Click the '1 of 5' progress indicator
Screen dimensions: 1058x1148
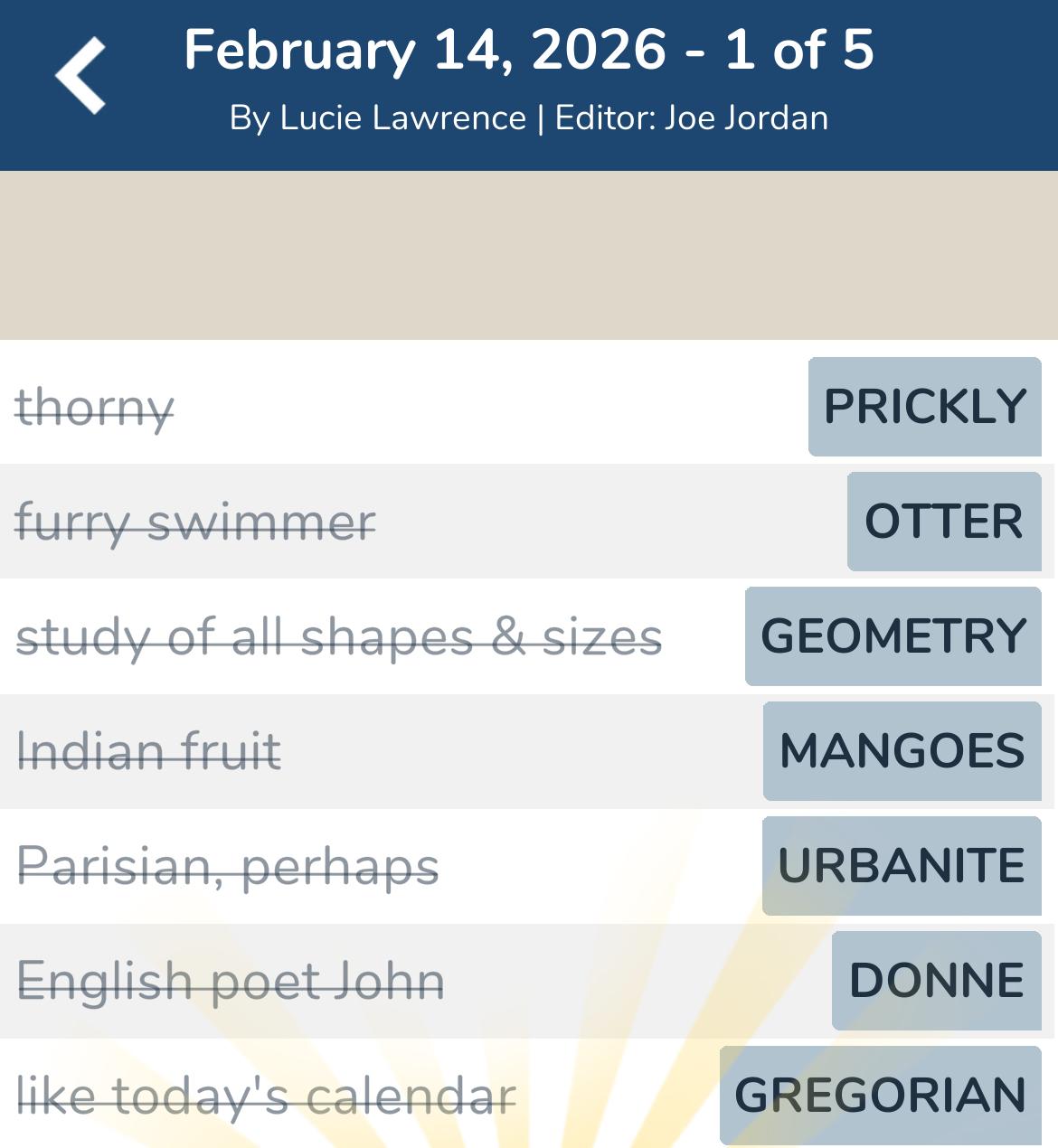click(803, 52)
